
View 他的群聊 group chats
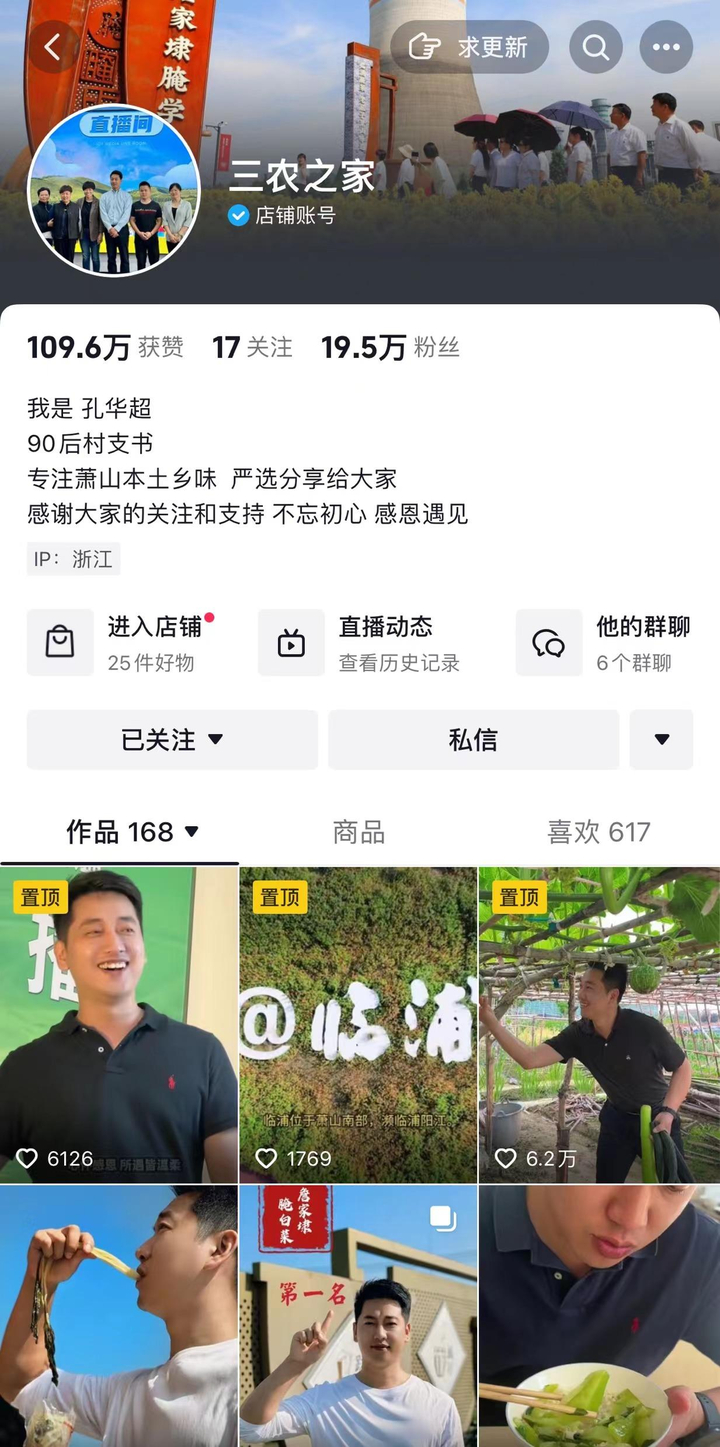point(605,643)
